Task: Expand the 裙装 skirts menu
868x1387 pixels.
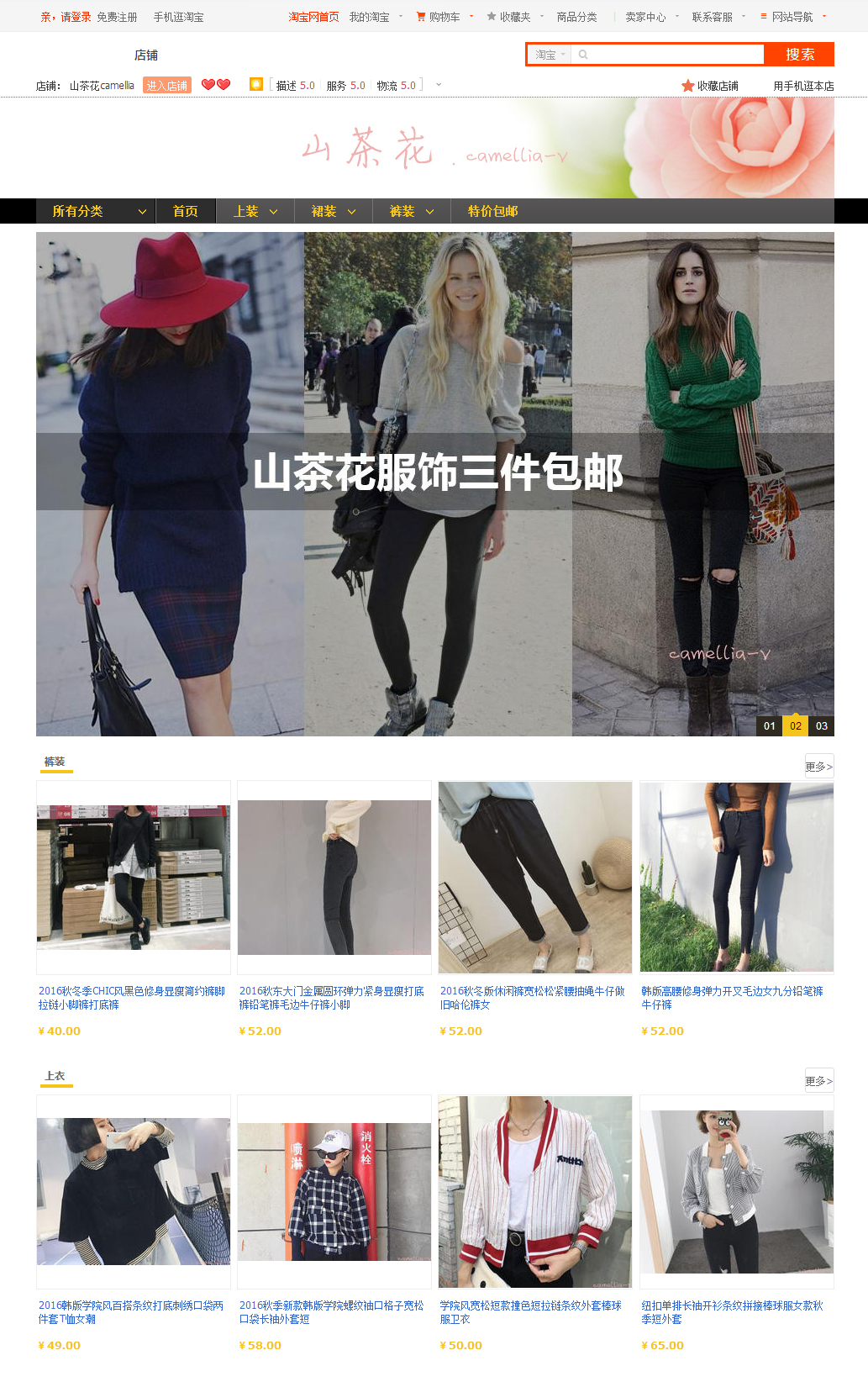Action: coord(333,211)
